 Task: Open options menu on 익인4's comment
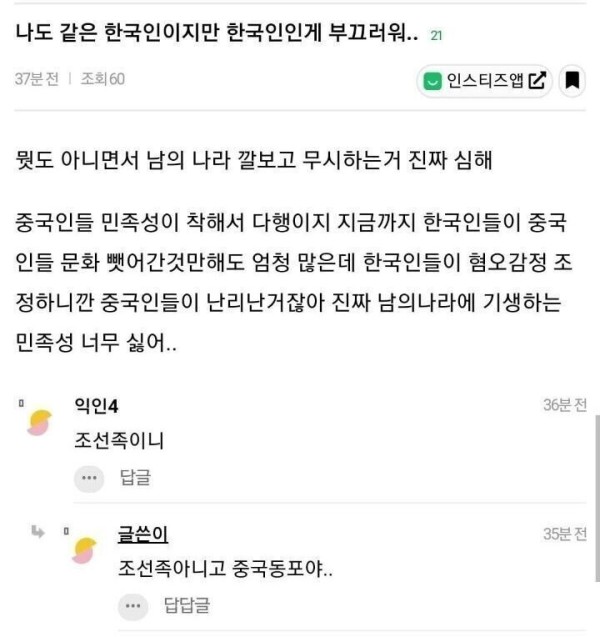89,478
